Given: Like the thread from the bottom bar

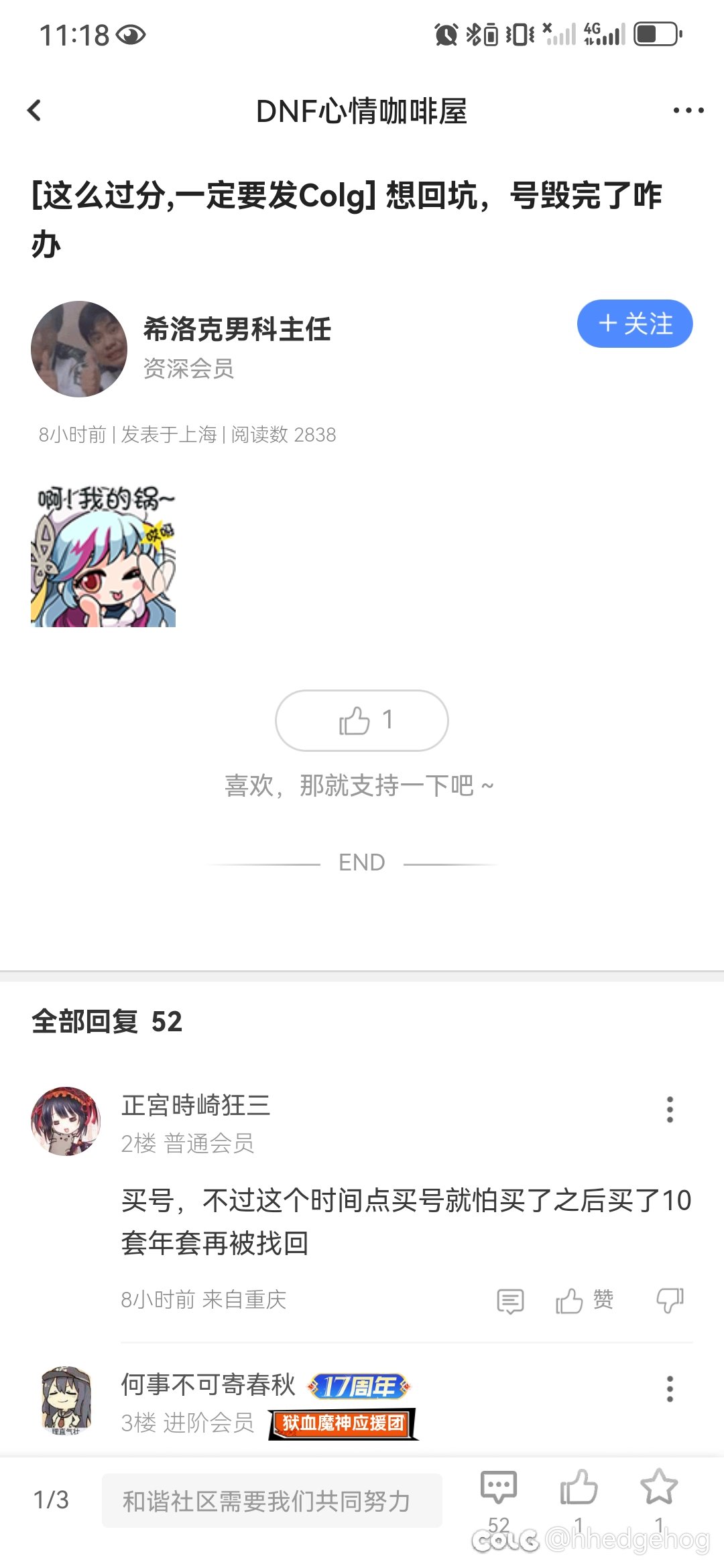Looking at the screenshot, I should (x=579, y=1489).
